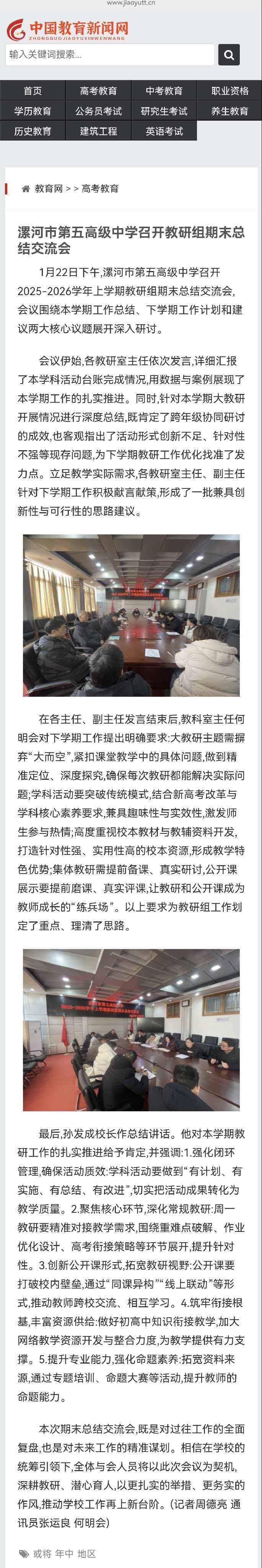Image resolution: width=262 pixels, height=1568 pixels.
Task: Tap 教育网 breadcrumb link
Action: click(x=49, y=189)
